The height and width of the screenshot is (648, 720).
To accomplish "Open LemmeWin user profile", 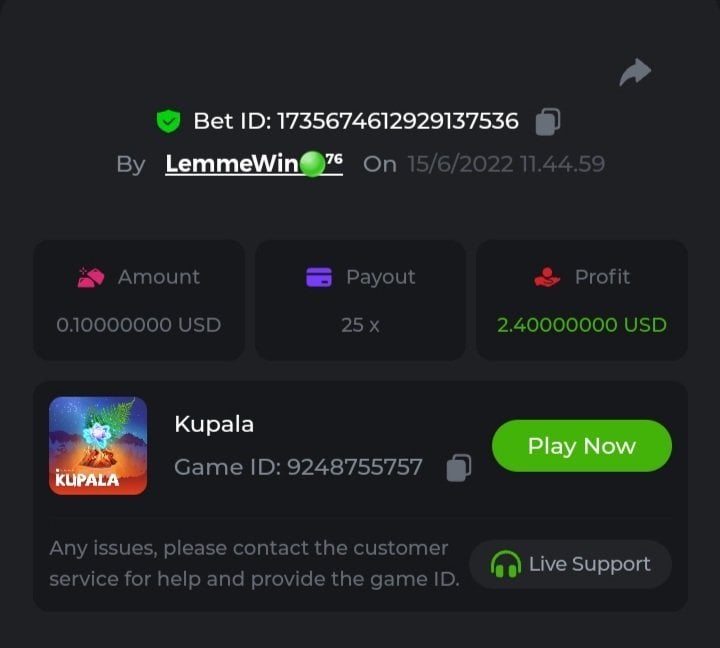I will pos(253,164).
